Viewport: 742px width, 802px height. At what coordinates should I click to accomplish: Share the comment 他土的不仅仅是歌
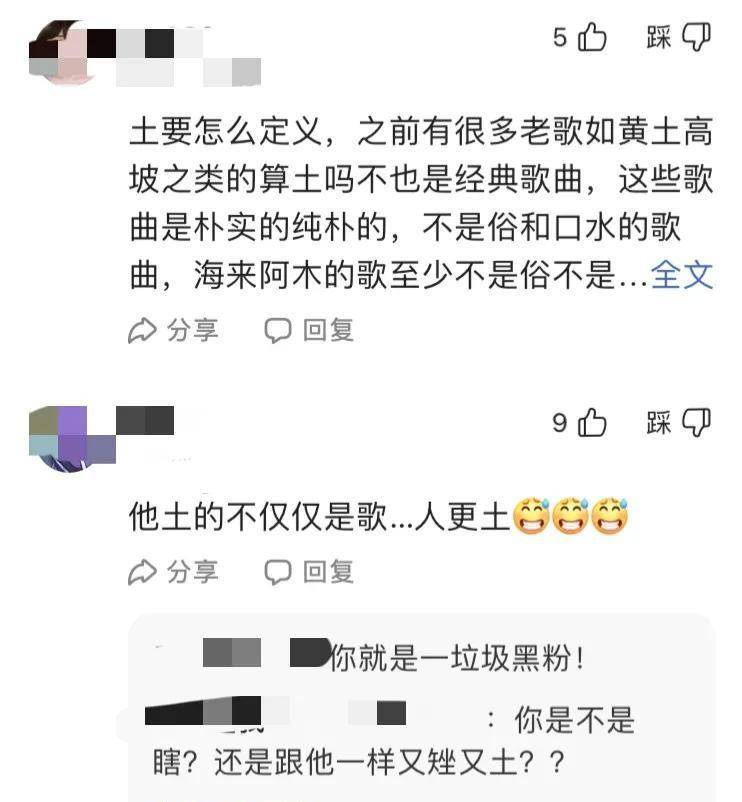tap(173, 572)
